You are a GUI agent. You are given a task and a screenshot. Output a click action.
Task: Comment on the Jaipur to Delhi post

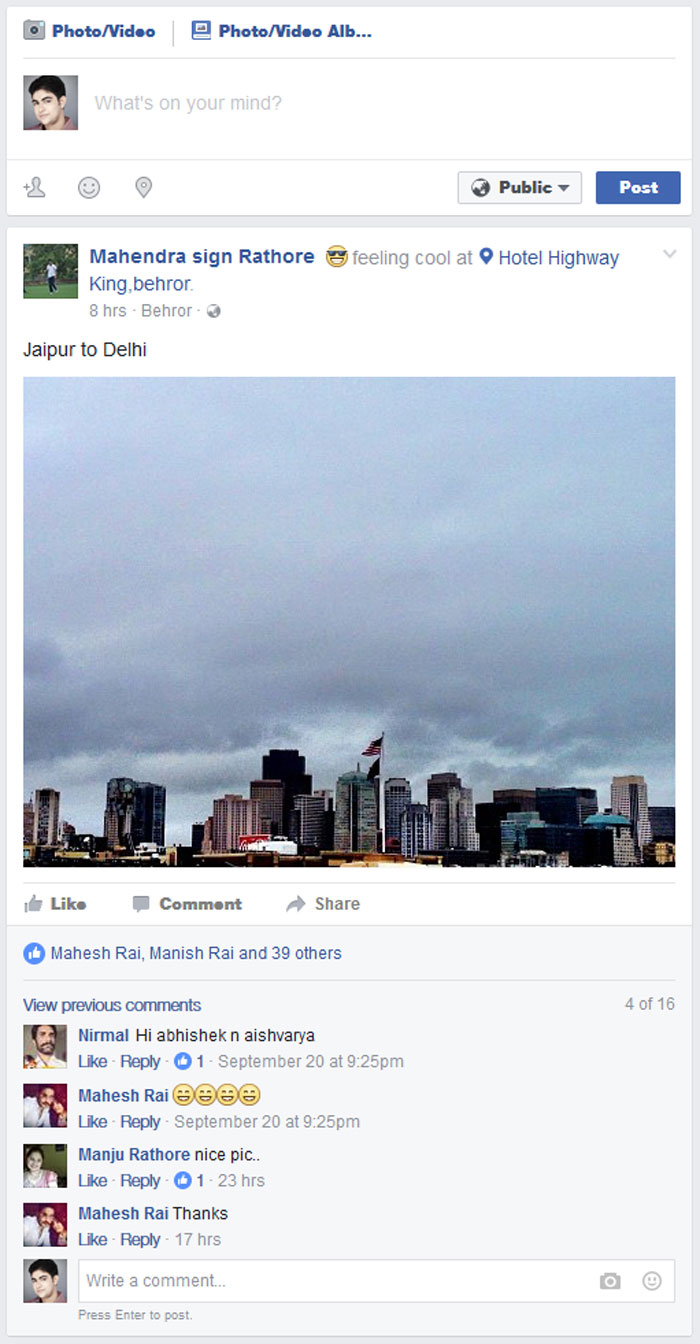point(188,904)
